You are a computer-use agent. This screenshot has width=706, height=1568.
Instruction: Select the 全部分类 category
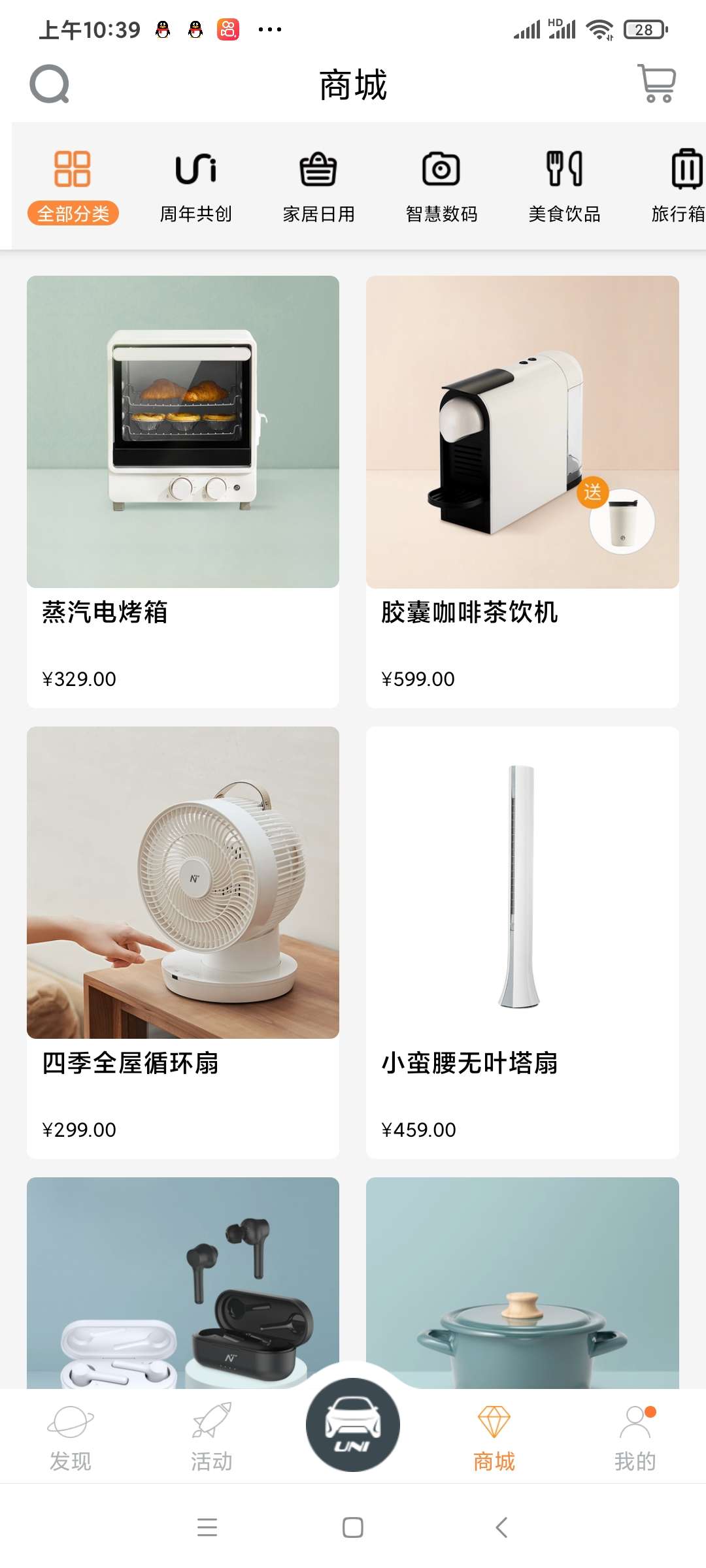[x=73, y=186]
